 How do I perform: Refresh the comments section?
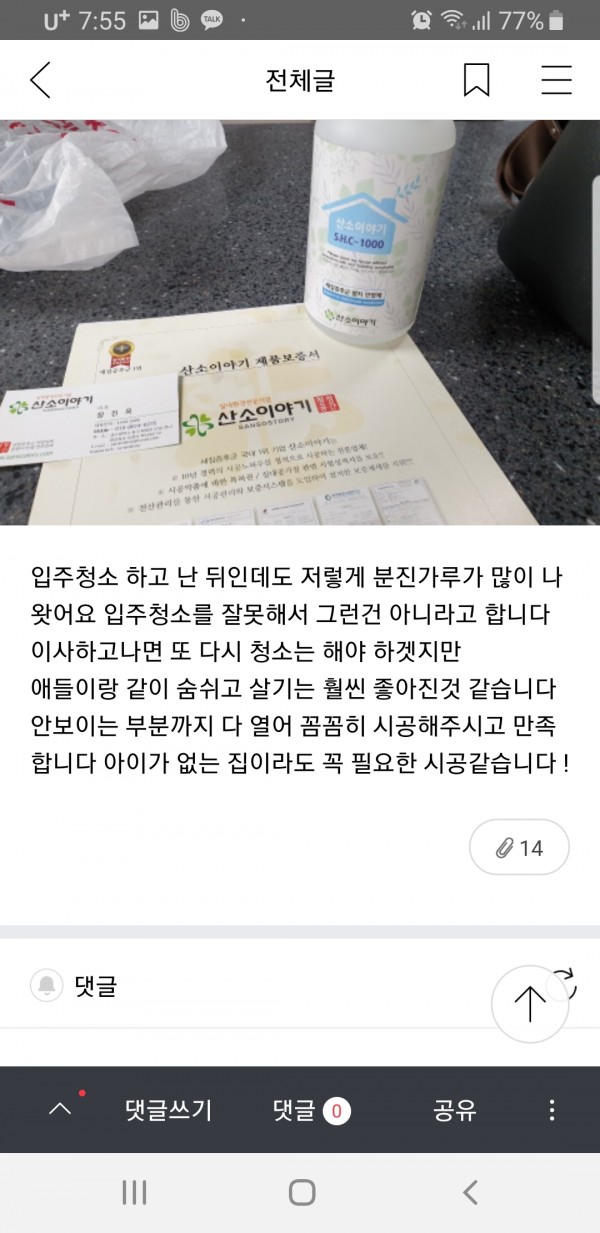pos(566,978)
